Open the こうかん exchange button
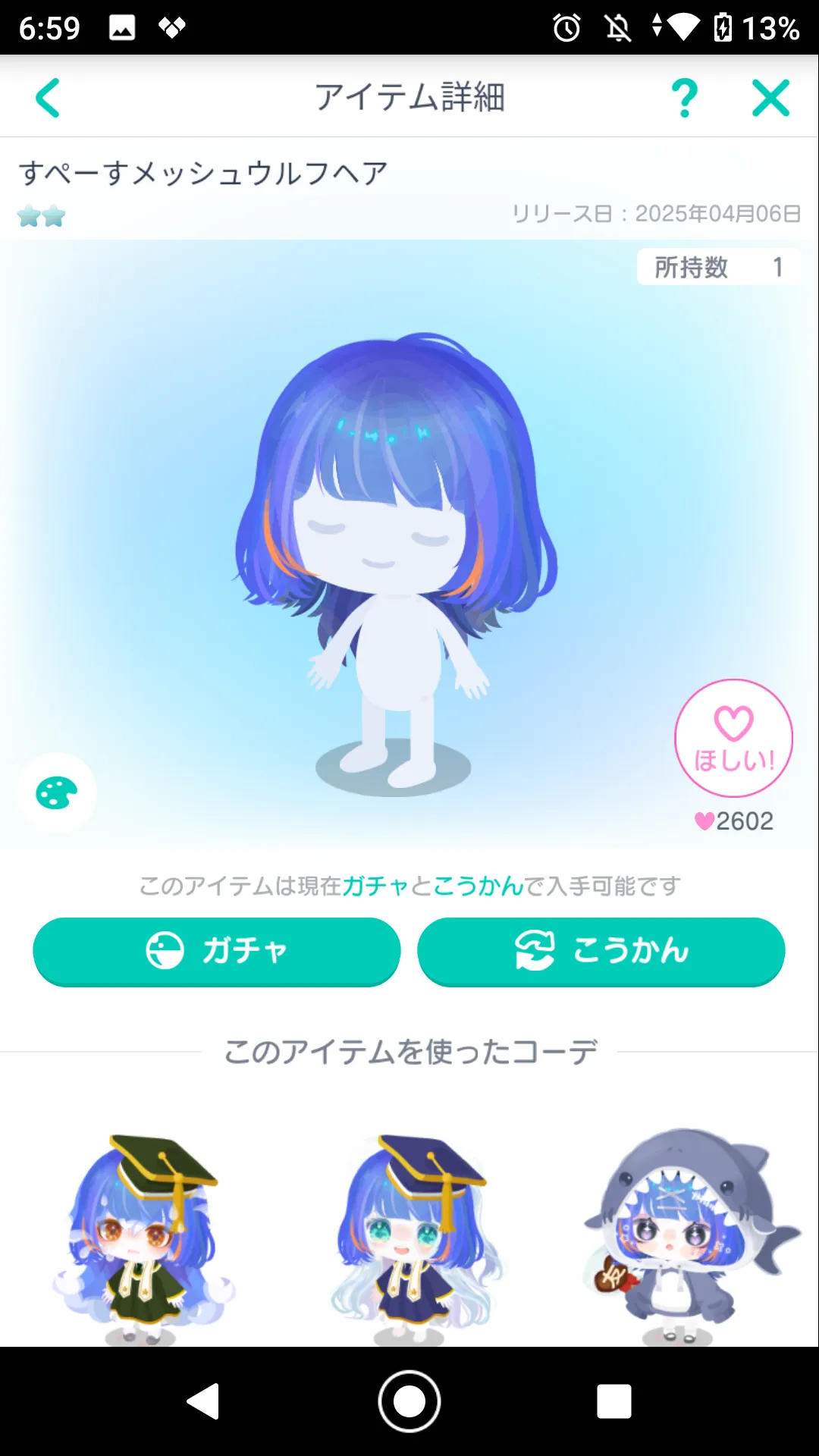The height and width of the screenshot is (1456, 819). coord(601,951)
